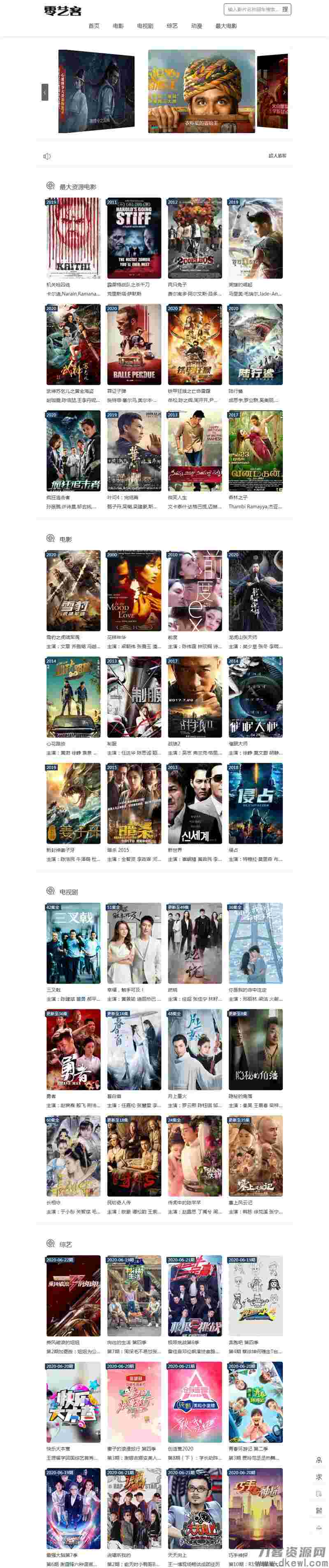Open the 最大电影 nav link
329x1568 pixels.
point(226,26)
